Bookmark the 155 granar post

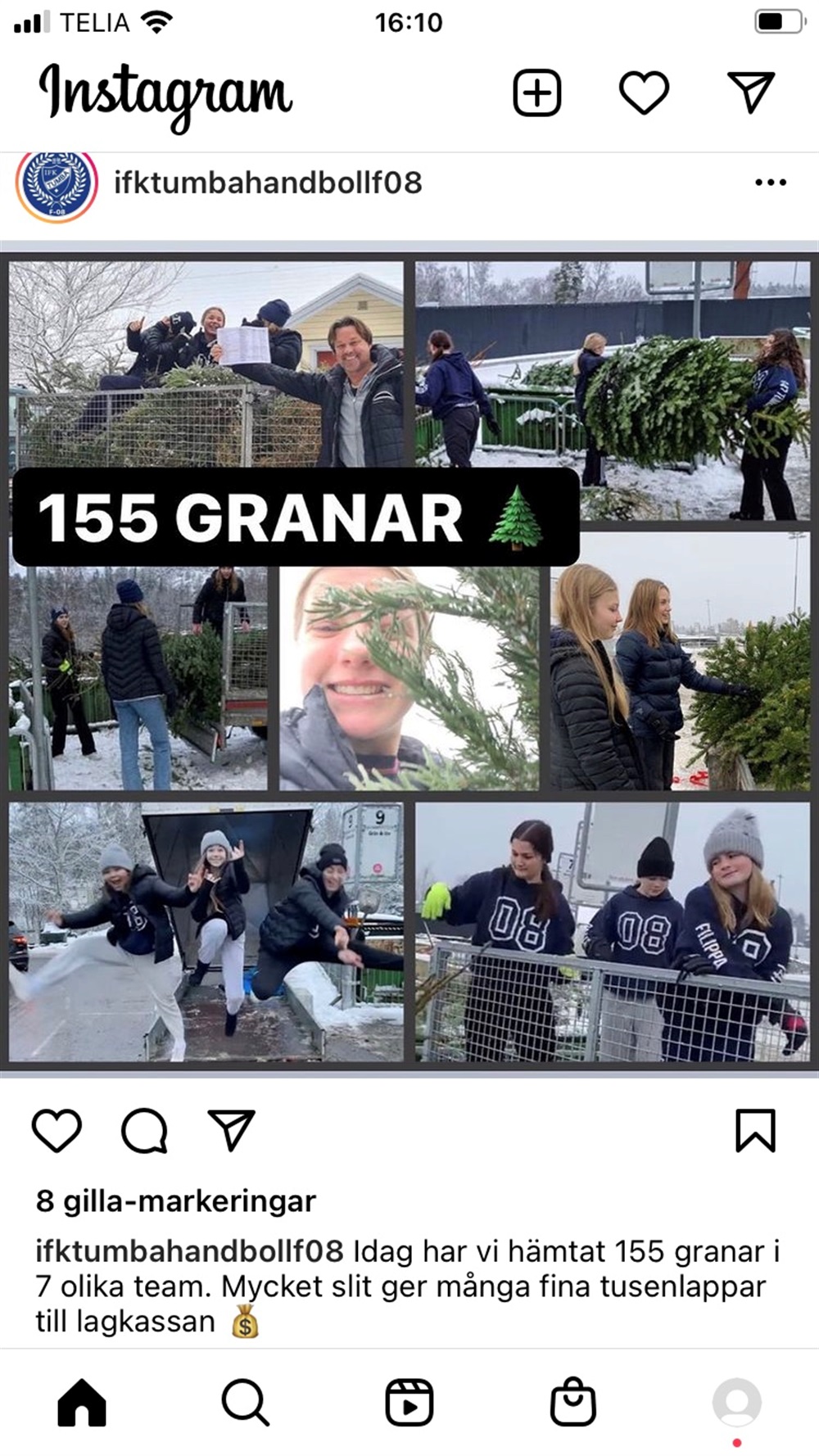click(755, 1131)
